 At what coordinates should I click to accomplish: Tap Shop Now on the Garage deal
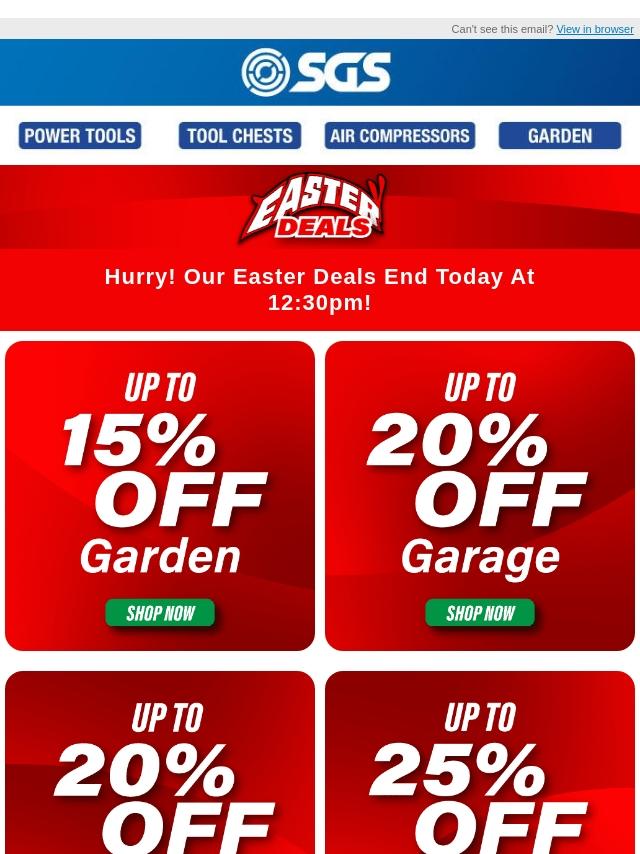click(480, 614)
